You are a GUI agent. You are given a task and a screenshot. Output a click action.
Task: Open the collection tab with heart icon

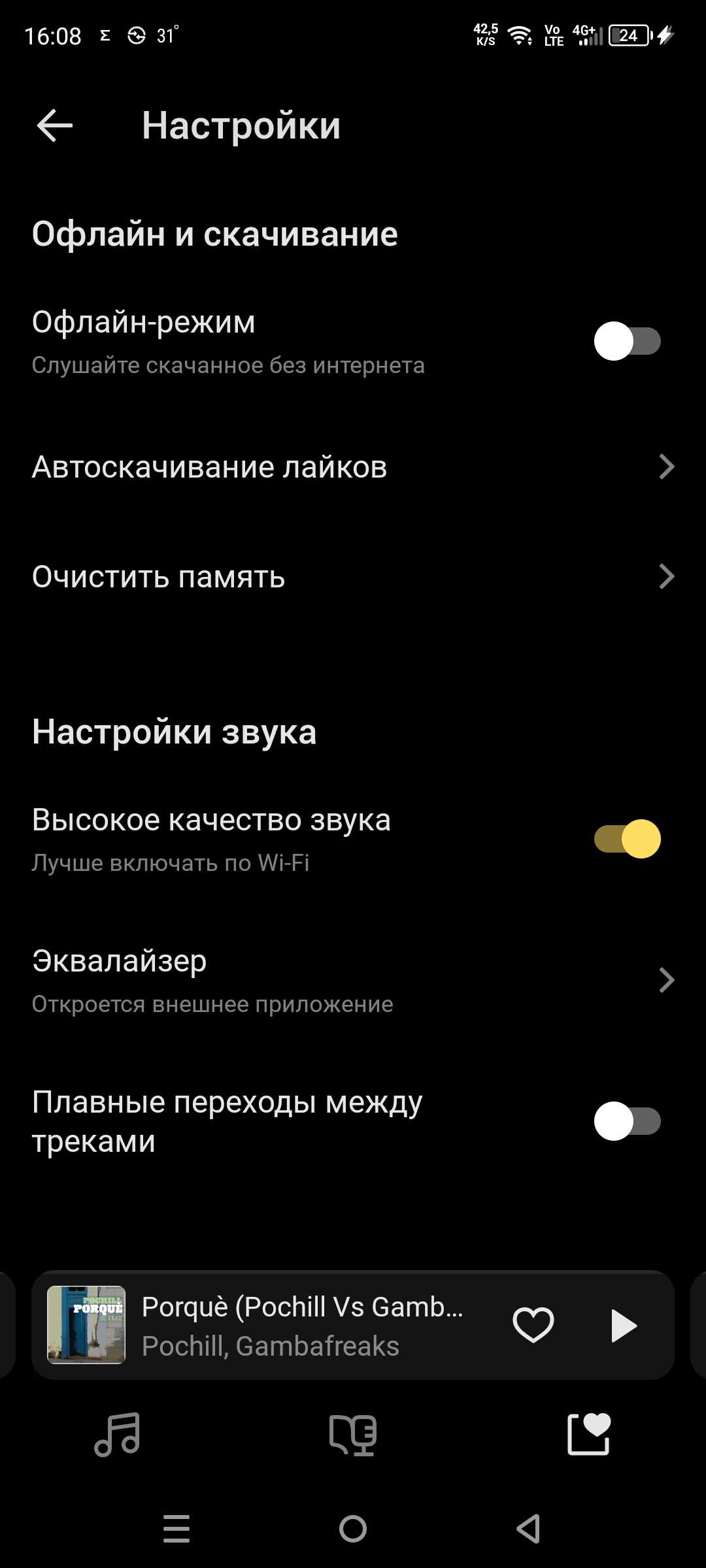(x=589, y=1434)
